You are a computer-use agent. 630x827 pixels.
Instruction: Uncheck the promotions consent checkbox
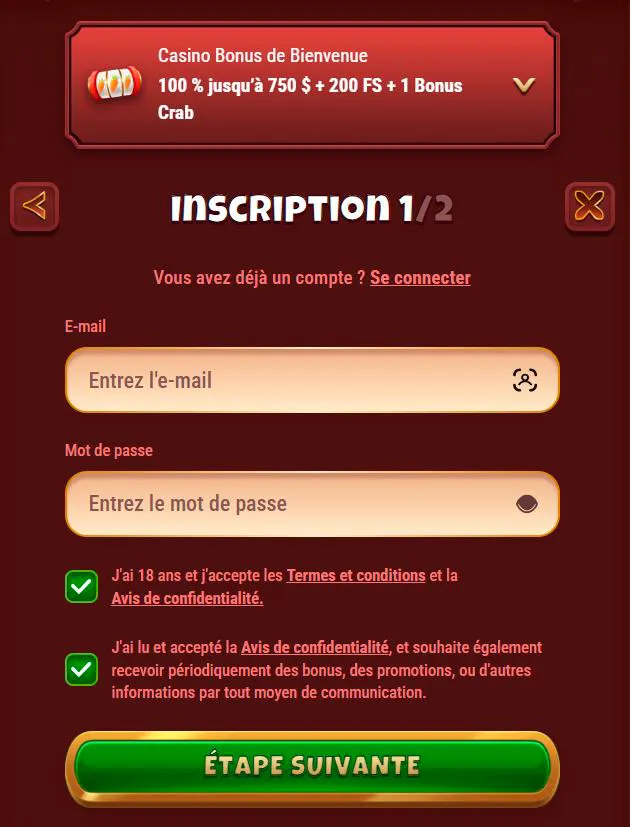tap(81, 669)
